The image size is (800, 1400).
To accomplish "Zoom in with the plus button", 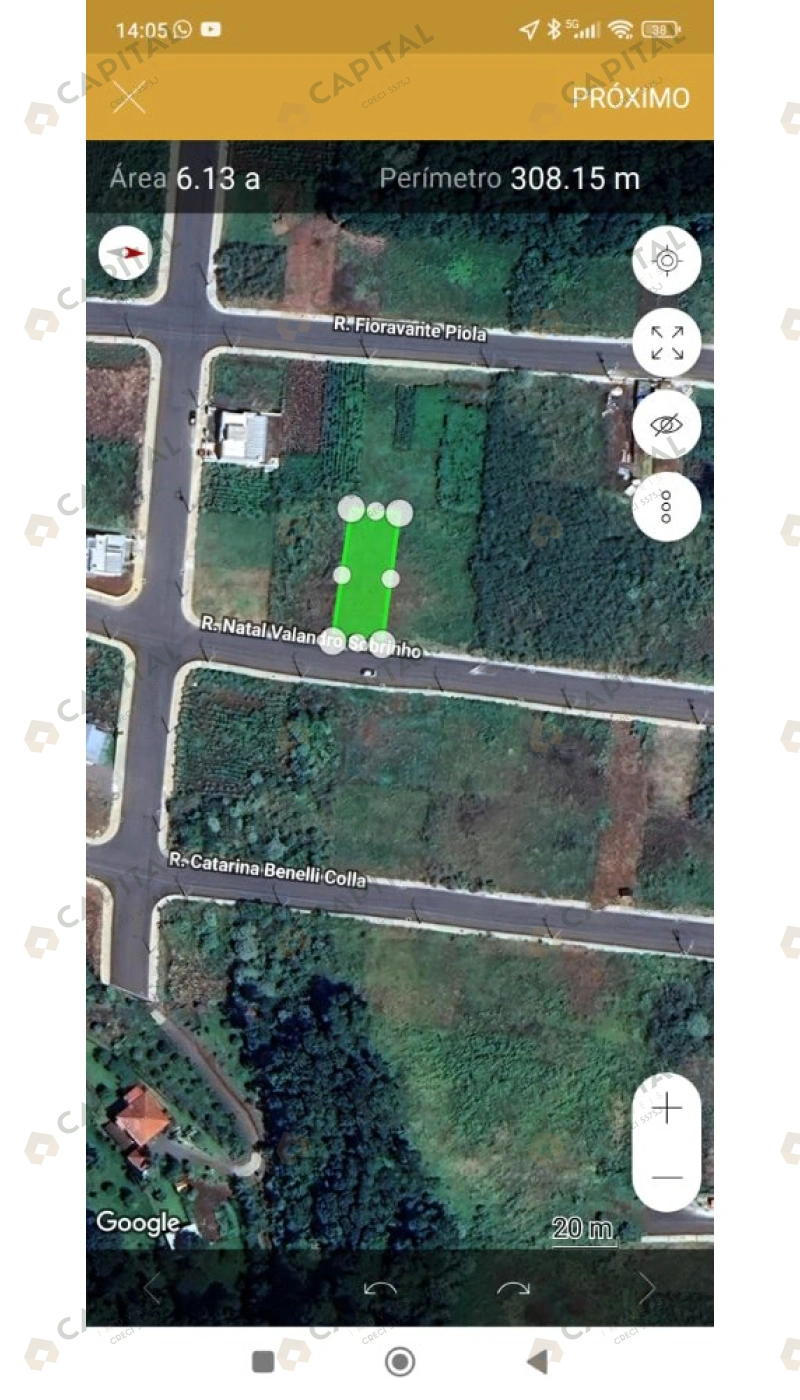I will (667, 1108).
